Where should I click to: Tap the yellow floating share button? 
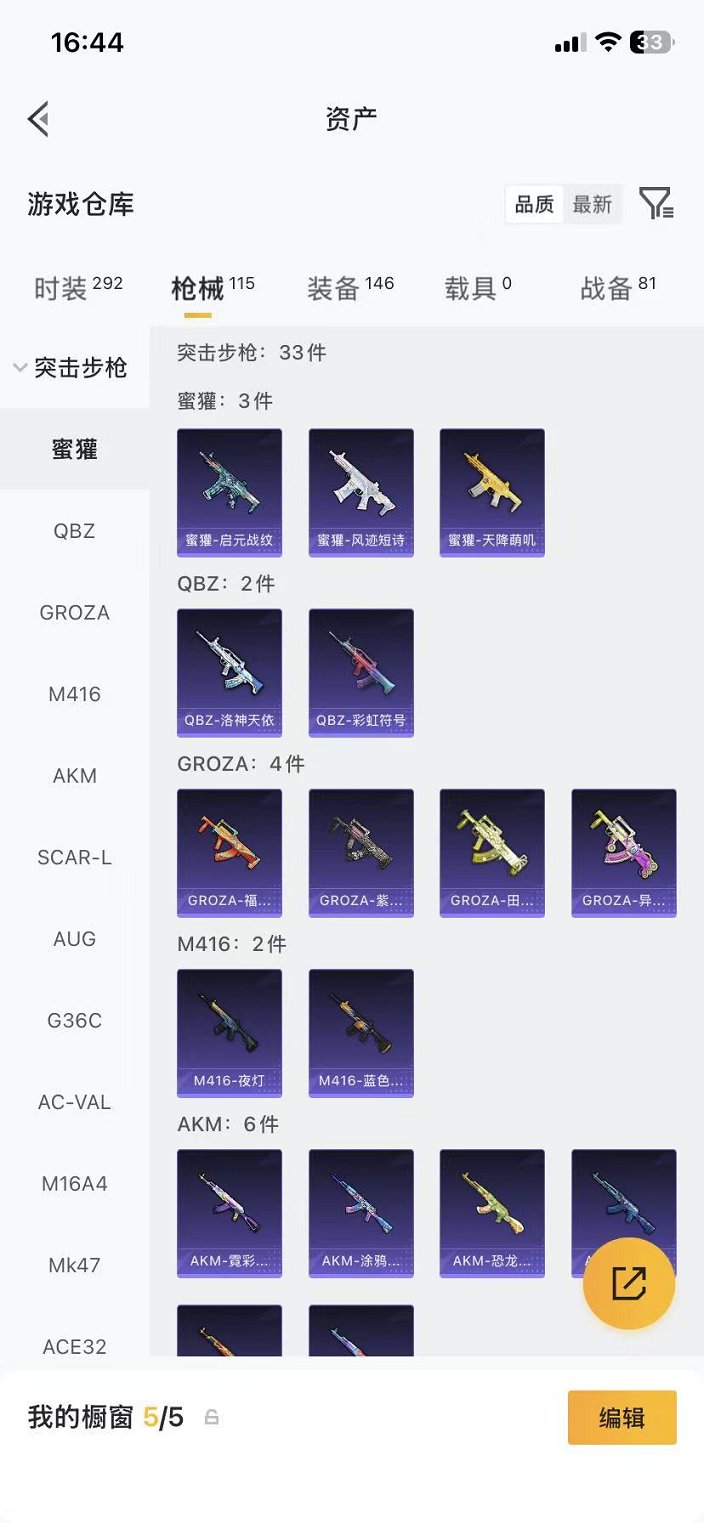(628, 1283)
